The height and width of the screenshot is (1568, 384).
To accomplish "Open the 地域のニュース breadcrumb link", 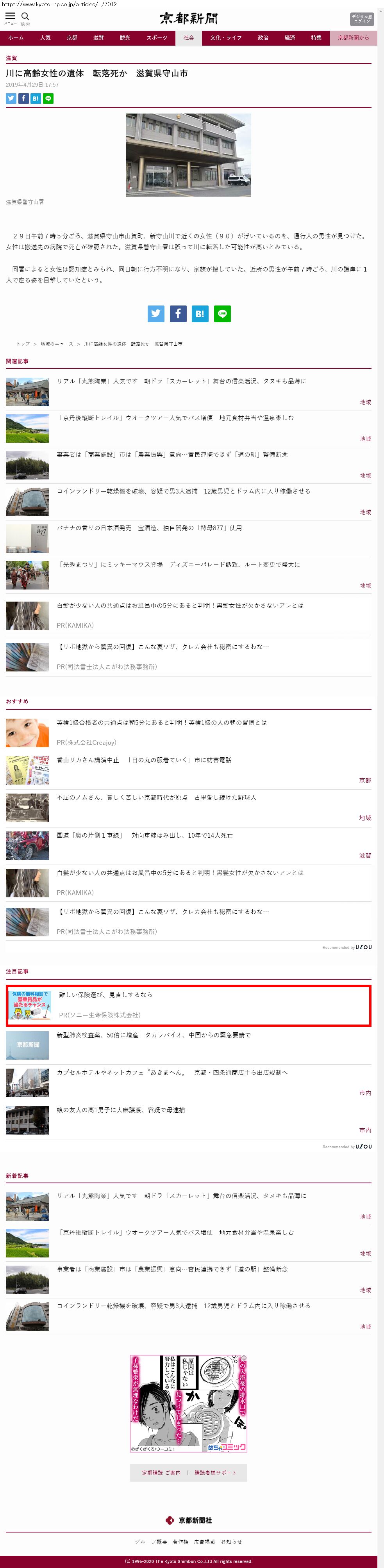I will [57, 344].
